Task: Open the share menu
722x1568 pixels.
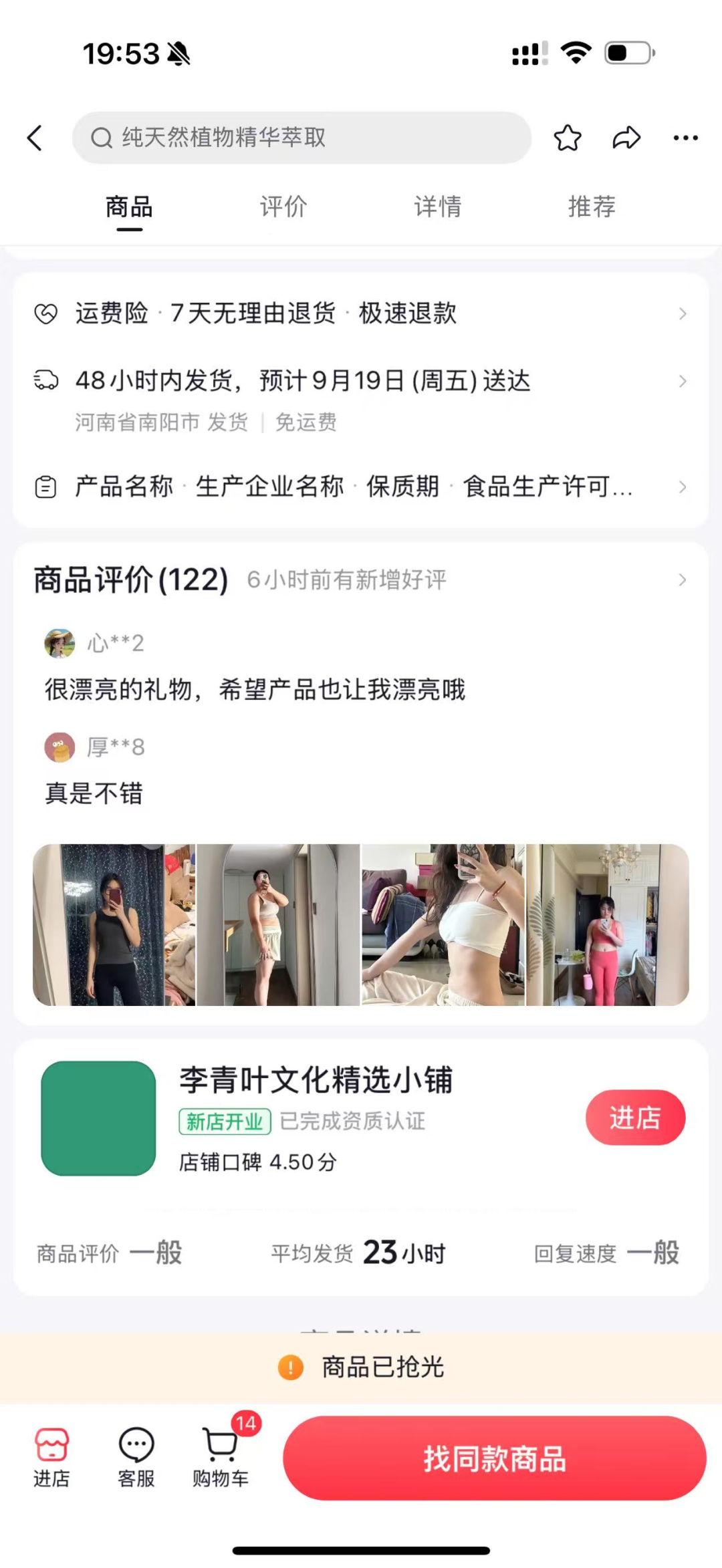Action: [x=626, y=138]
